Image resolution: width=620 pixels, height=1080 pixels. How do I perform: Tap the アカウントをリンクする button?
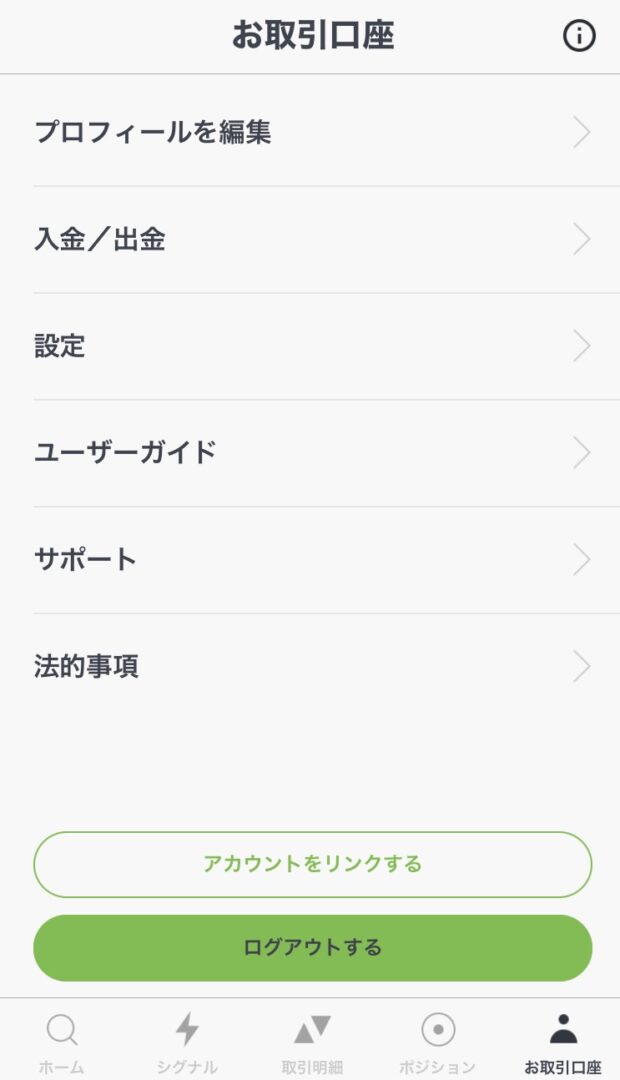[312, 864]
